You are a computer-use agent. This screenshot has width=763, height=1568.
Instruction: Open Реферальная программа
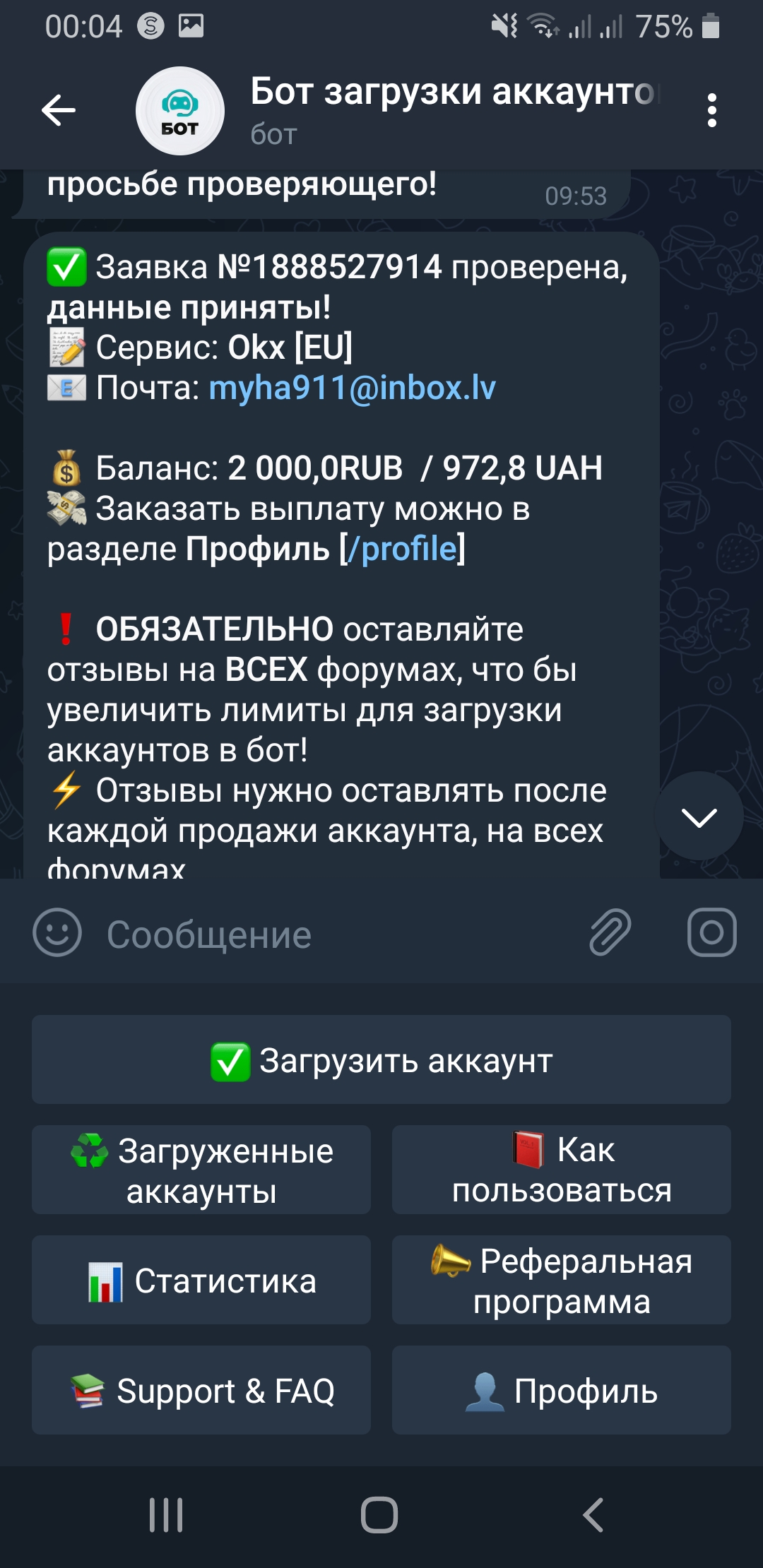pyautogui.click(x=561, y=1280)
